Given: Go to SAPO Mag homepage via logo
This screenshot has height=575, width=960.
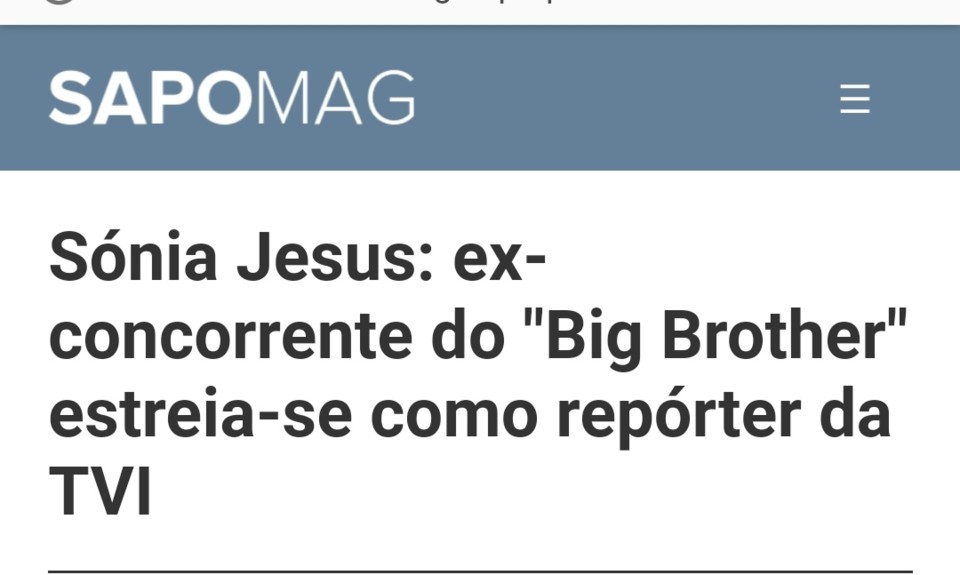Looking at the screenshot, I should (232, 98).
